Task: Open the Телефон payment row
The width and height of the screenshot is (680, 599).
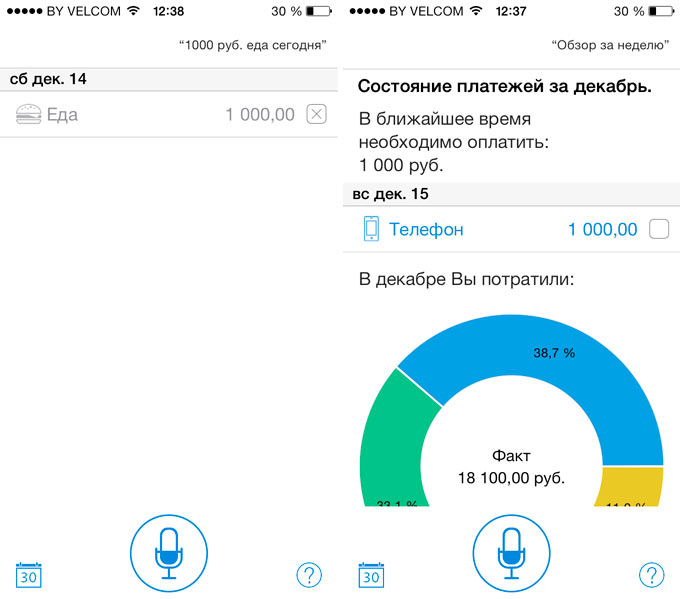Action: 480,230
